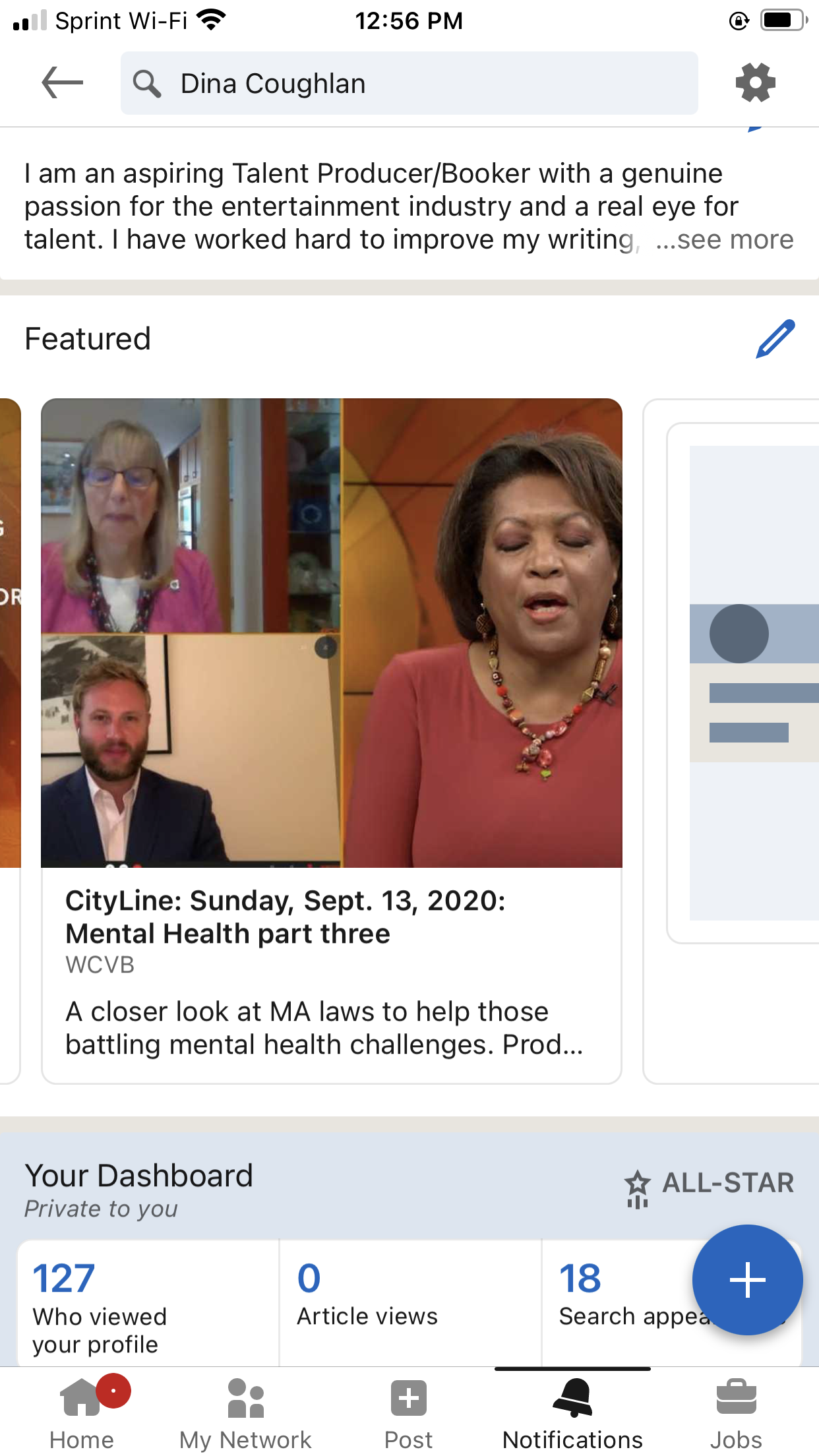Tap the blue plus floating button
The width and height of the screenshot is (819, 1456).
click(x=747, y=1279)
